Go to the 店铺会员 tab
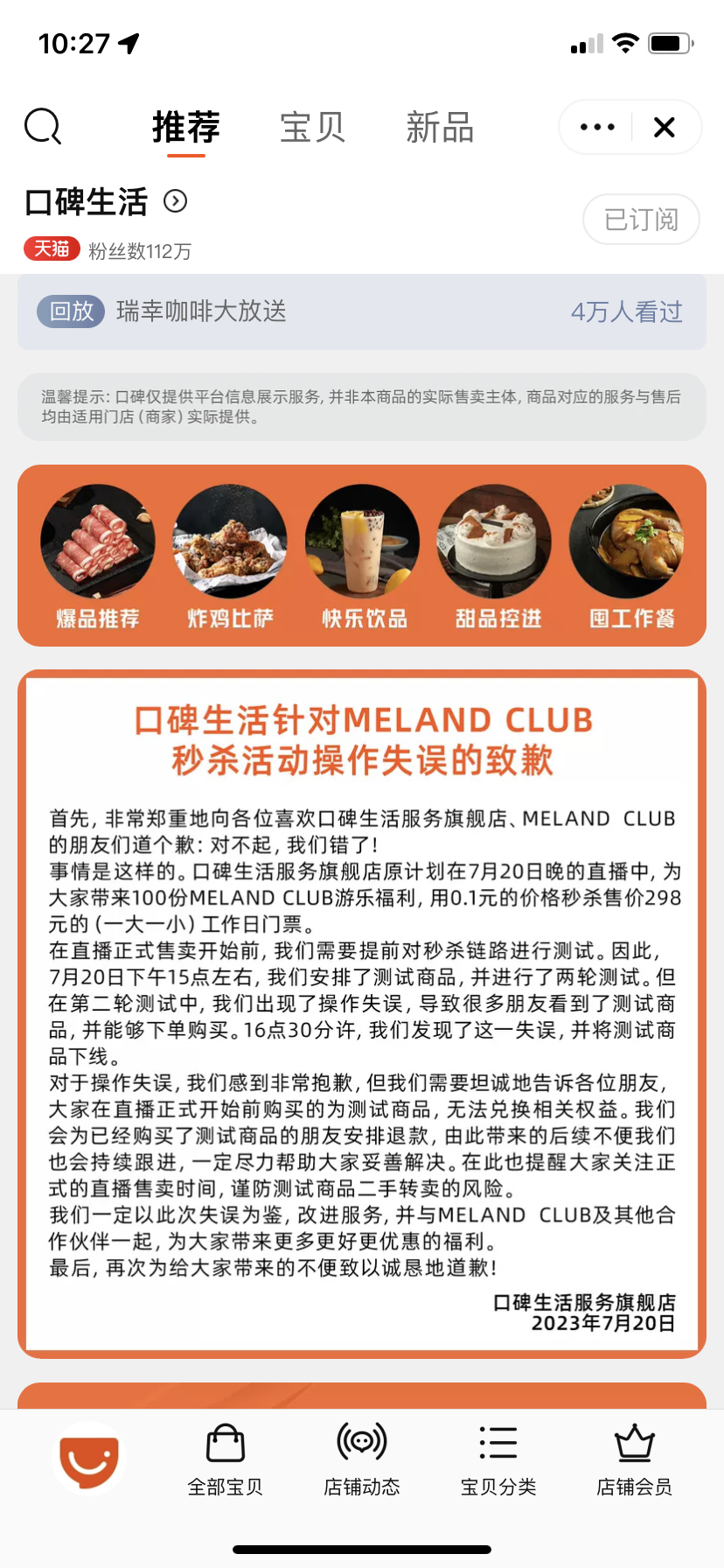The height and width of the screenshot is (1568, 724). click(x=635, y=1459)
